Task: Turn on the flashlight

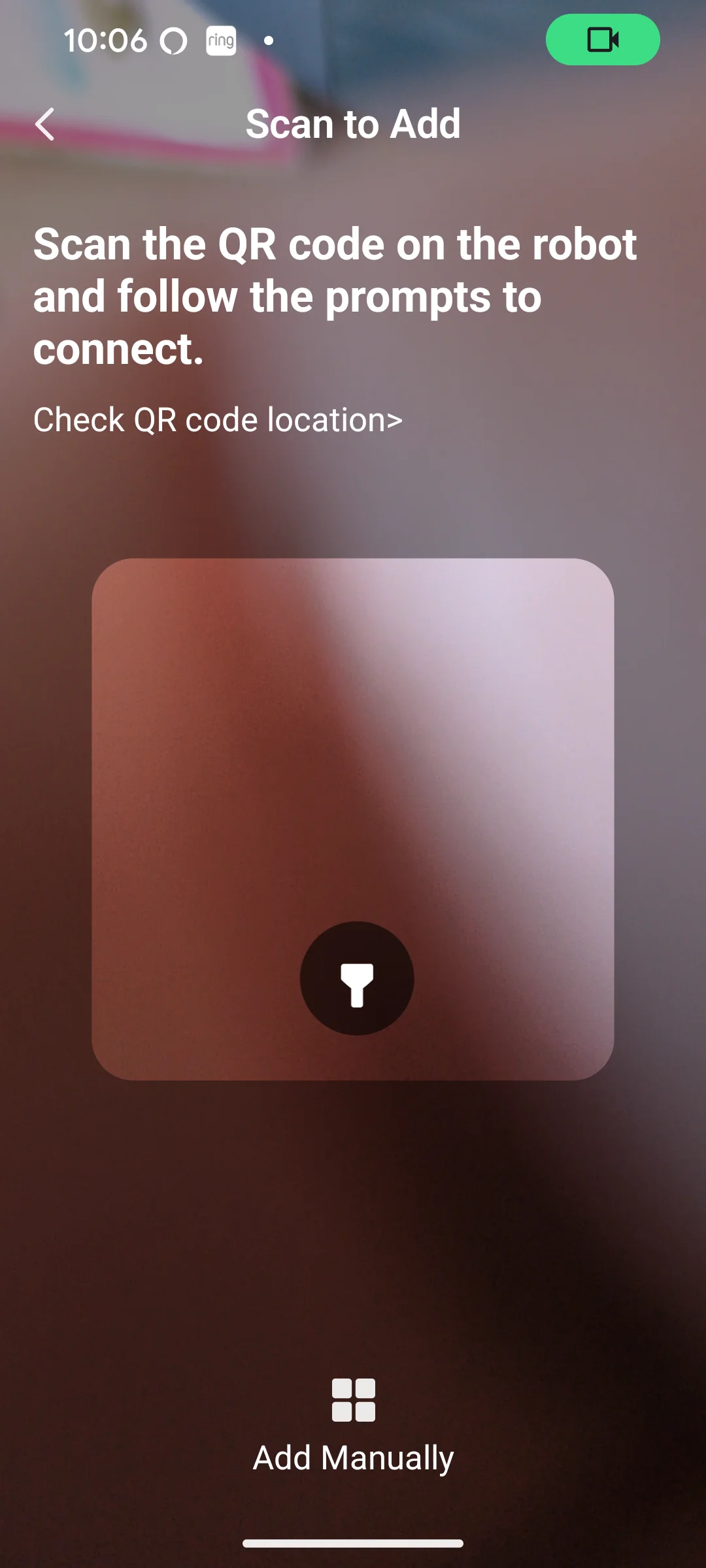Action: click(357, 978)
